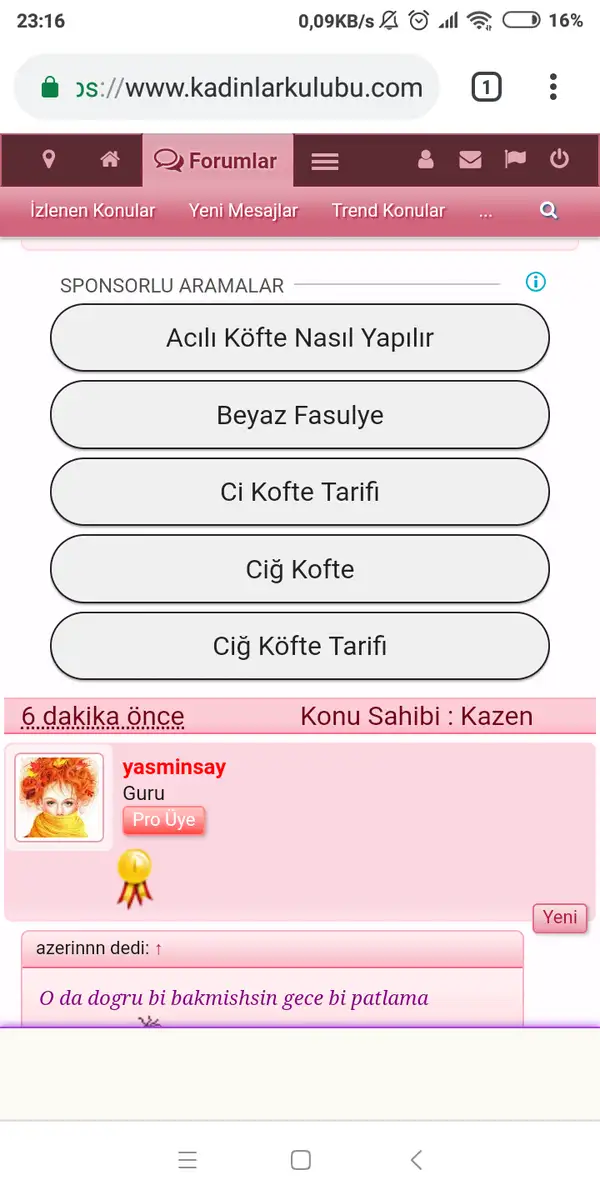
Task: Switch to the Forumlar tab
Action: 217,161
